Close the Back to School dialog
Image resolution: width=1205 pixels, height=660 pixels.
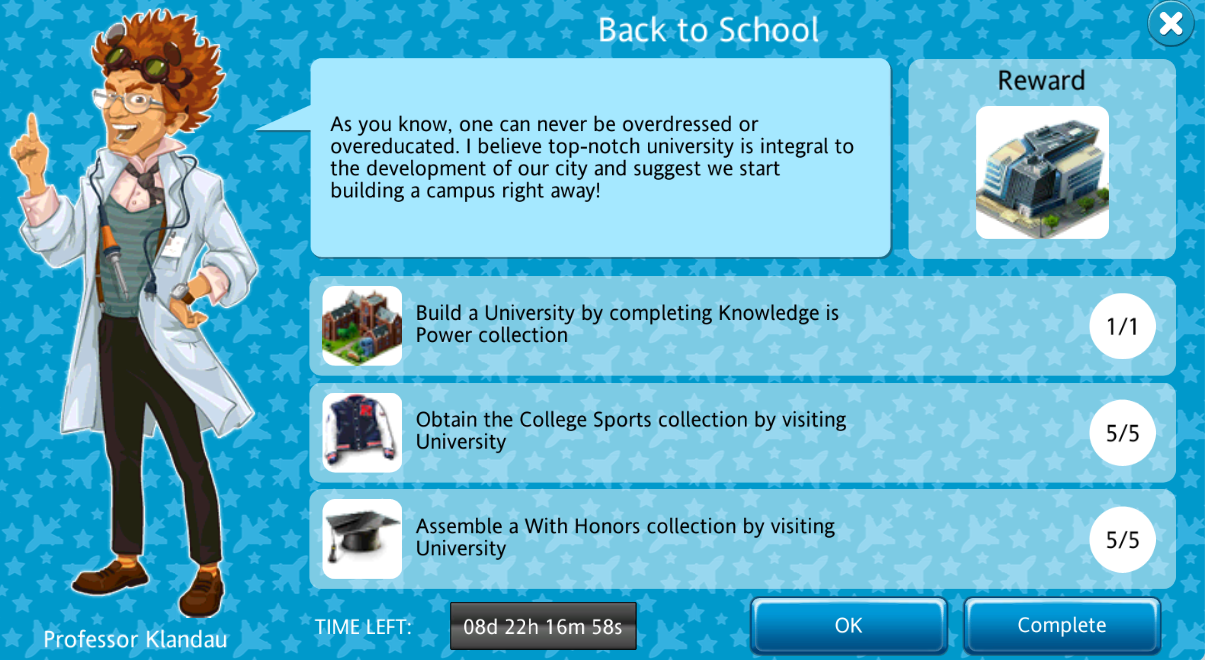tap(1171, 24)
